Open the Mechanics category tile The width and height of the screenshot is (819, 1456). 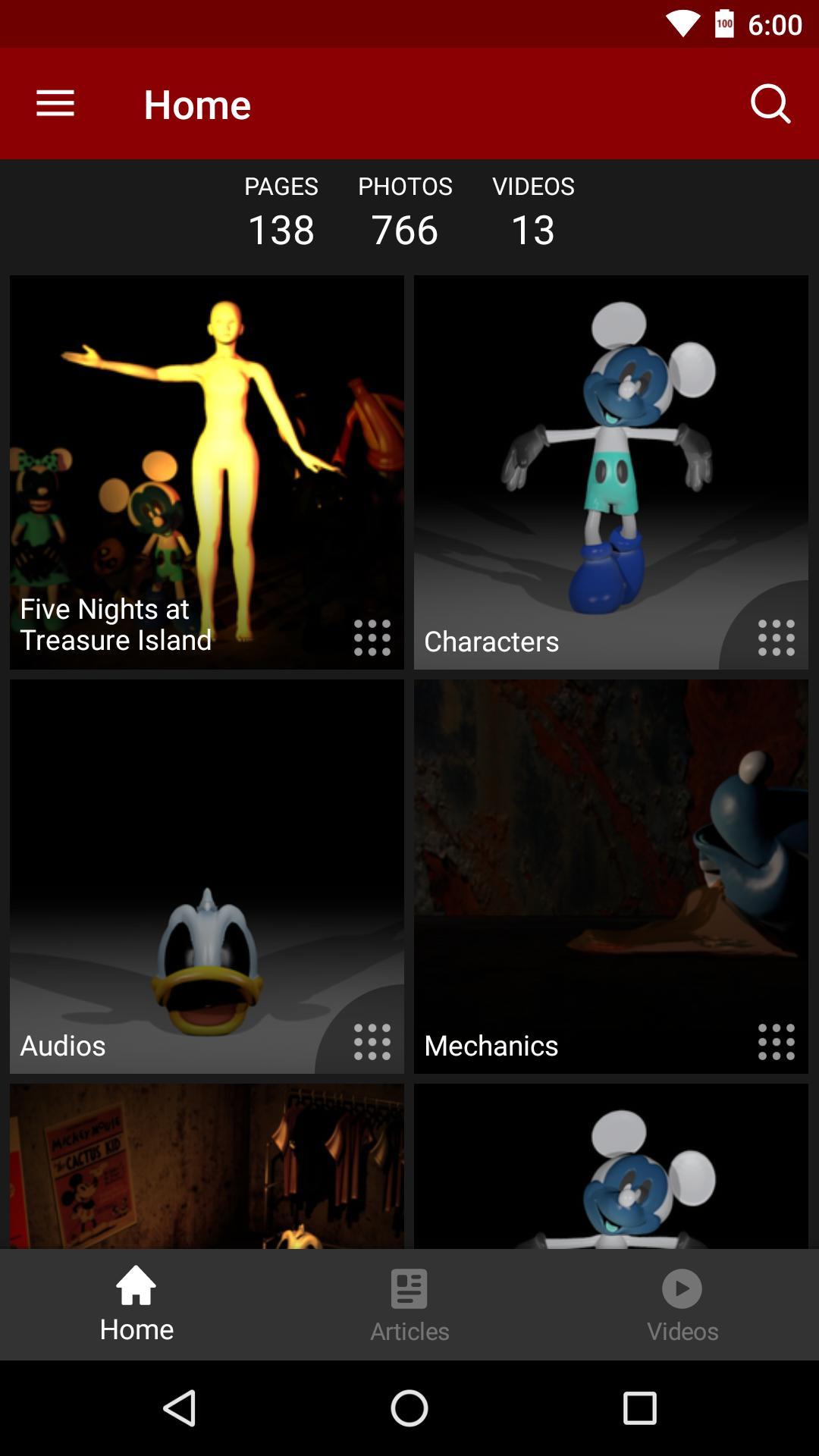[x=610, y=876]
